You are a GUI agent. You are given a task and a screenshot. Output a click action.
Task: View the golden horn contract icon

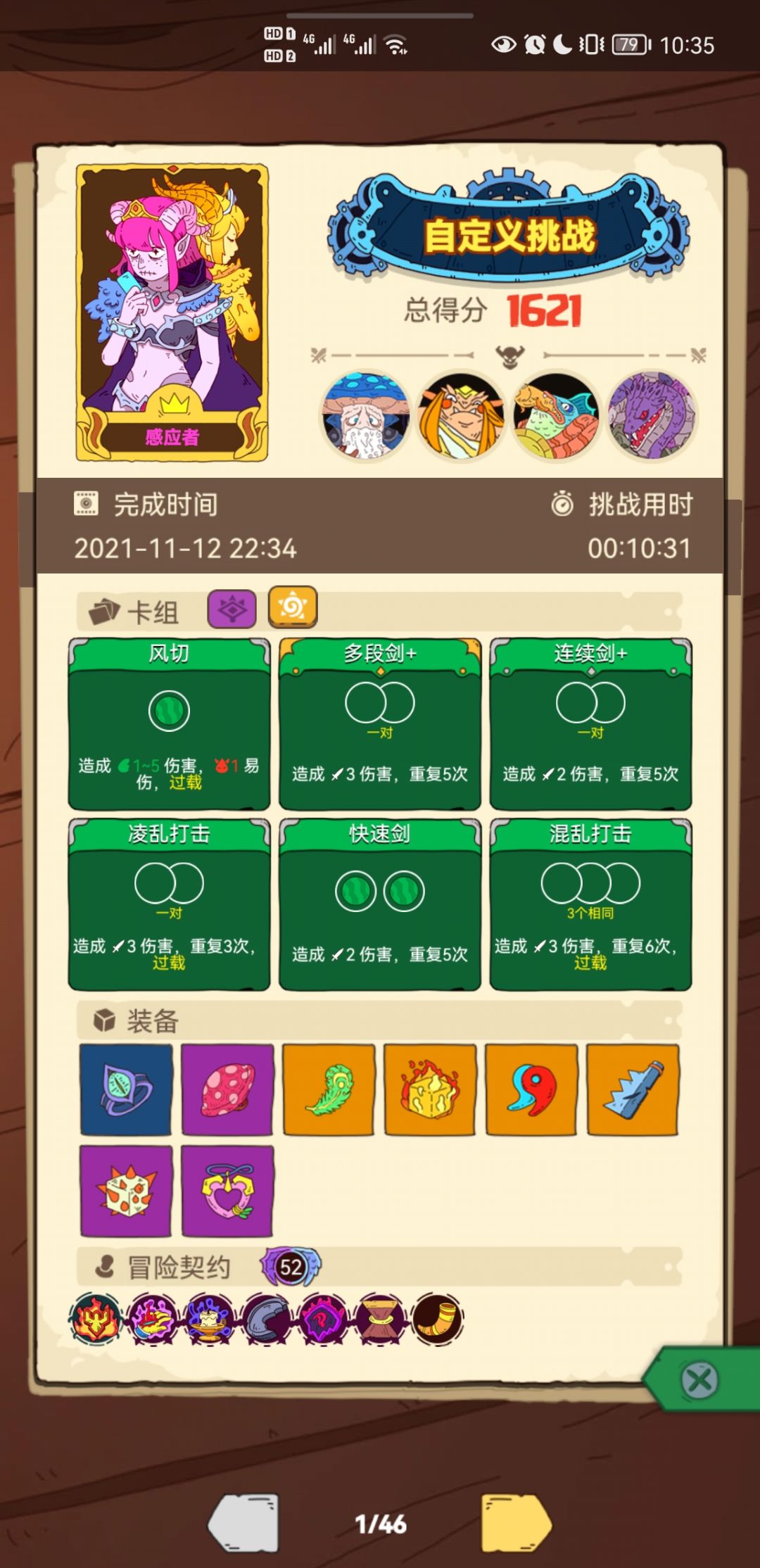[435, 1318]
